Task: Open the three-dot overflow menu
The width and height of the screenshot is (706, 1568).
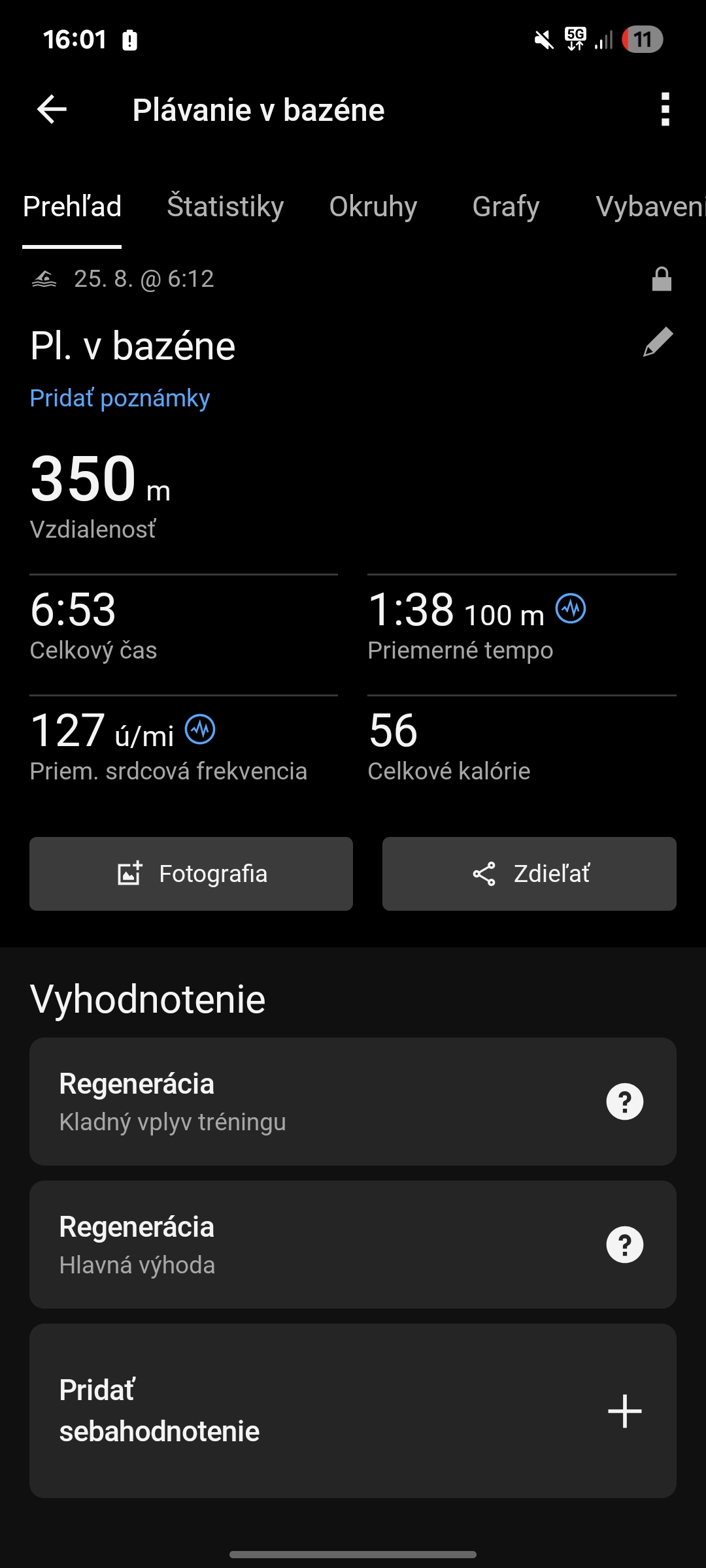Action: [665, 109]
